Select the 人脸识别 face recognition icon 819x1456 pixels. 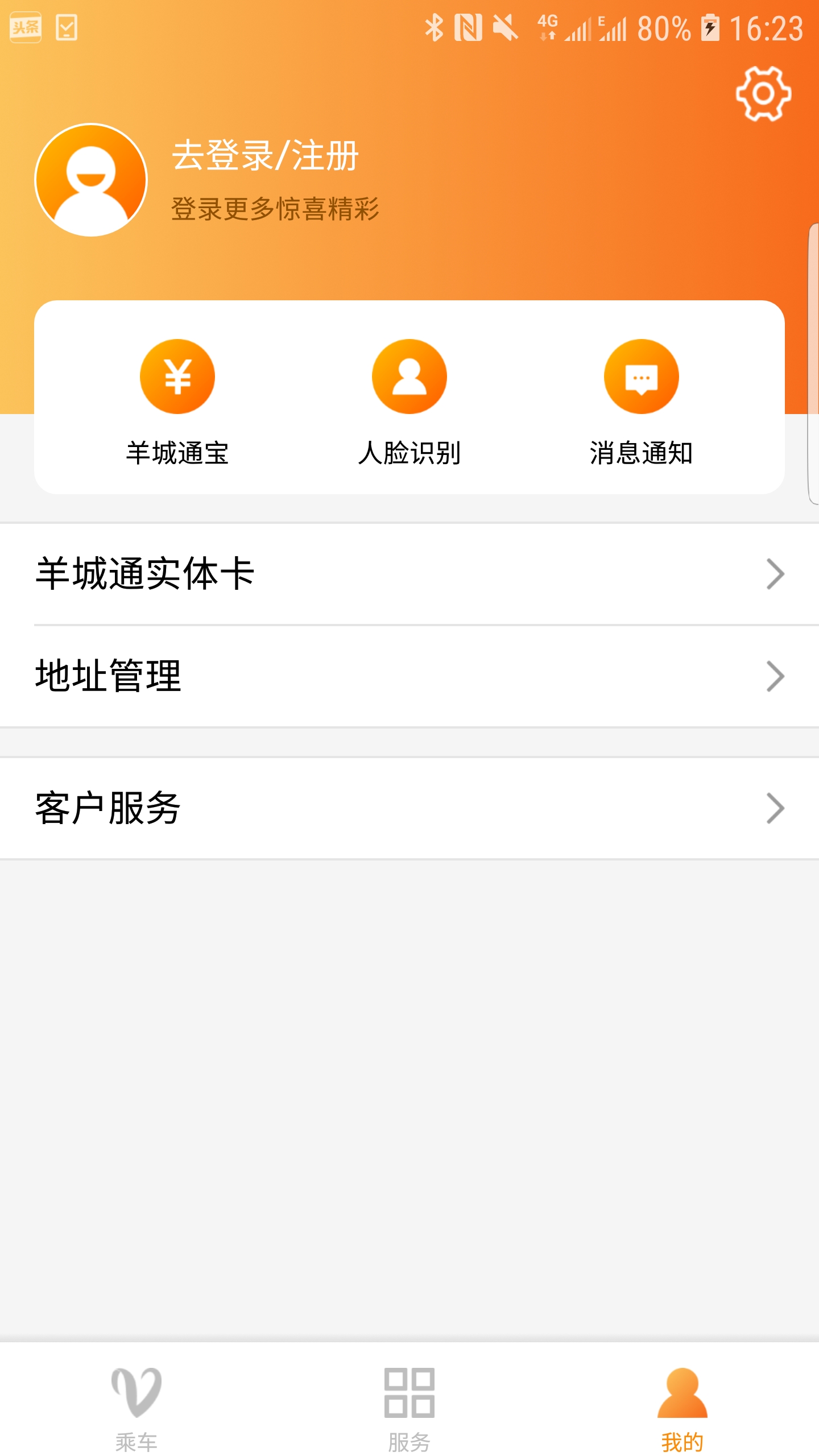[409, 376]
